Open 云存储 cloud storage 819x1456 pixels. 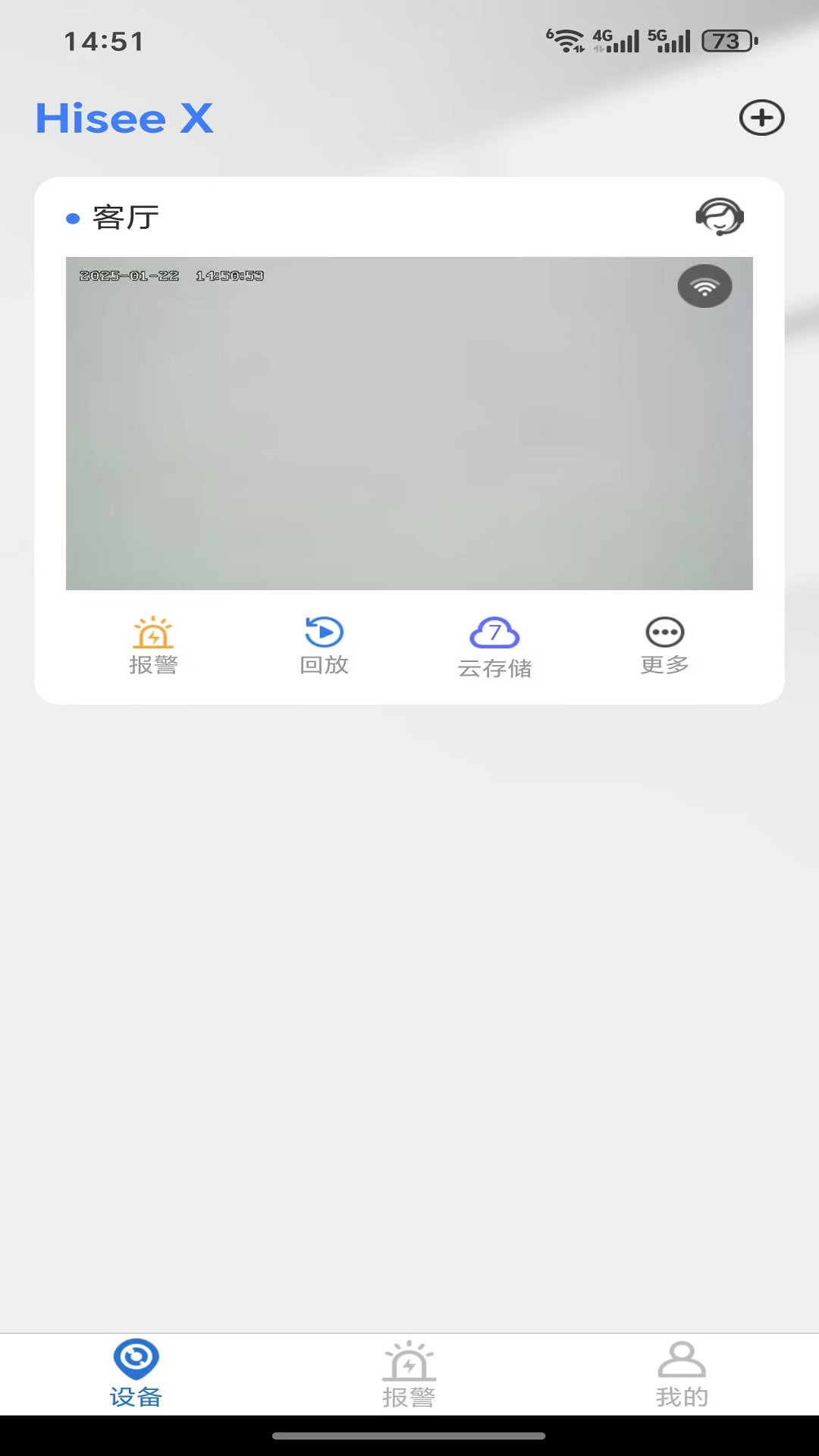[494, 645]
